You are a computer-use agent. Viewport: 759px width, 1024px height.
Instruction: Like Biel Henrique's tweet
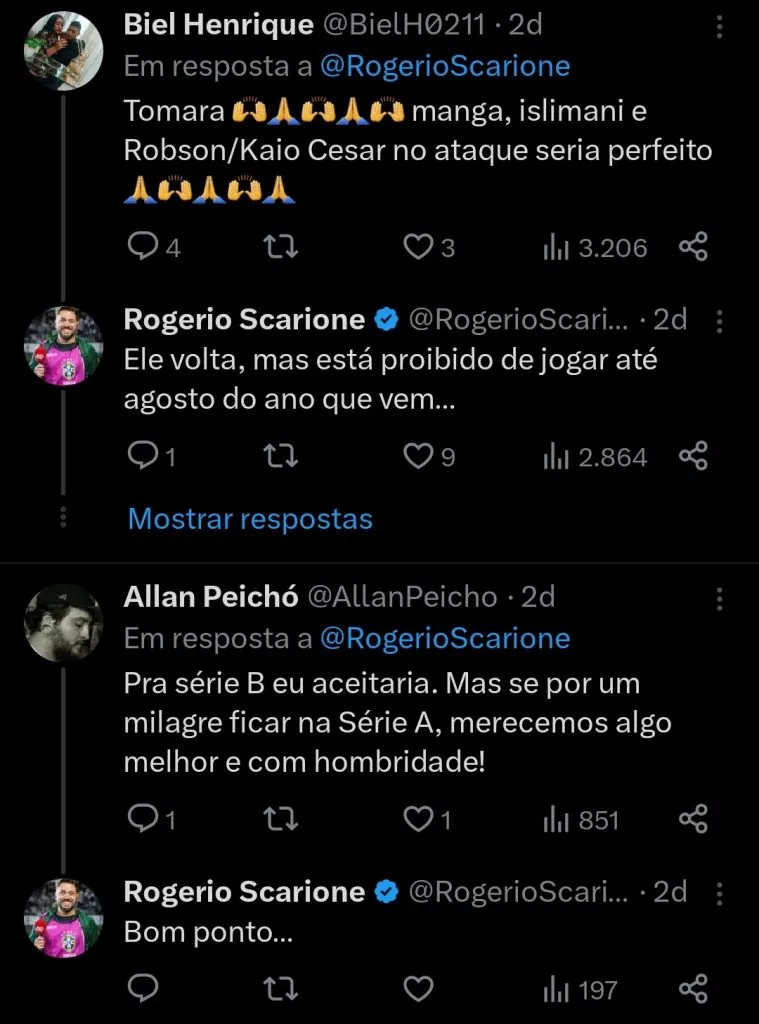(x=417, y=248)
